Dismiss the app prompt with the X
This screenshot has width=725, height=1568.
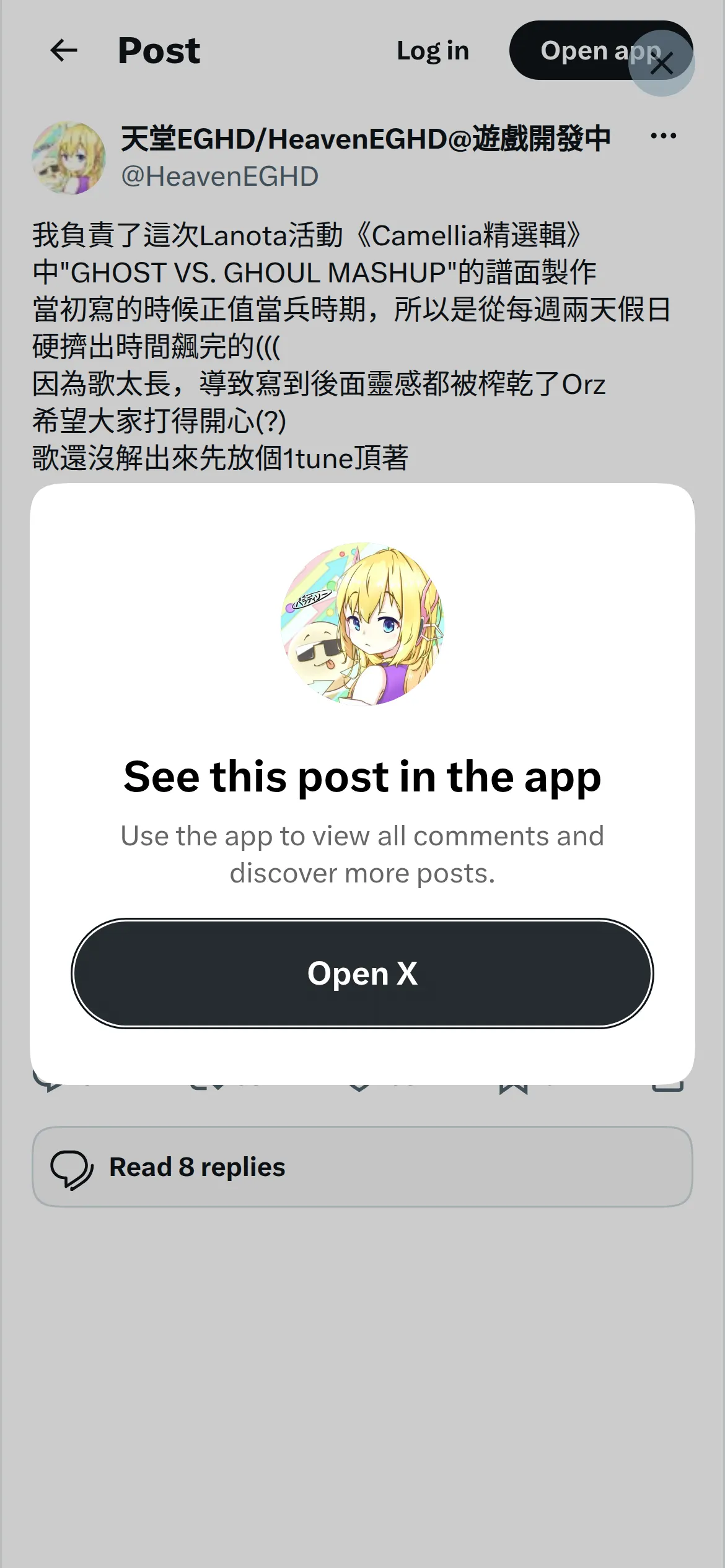point(662,63)
